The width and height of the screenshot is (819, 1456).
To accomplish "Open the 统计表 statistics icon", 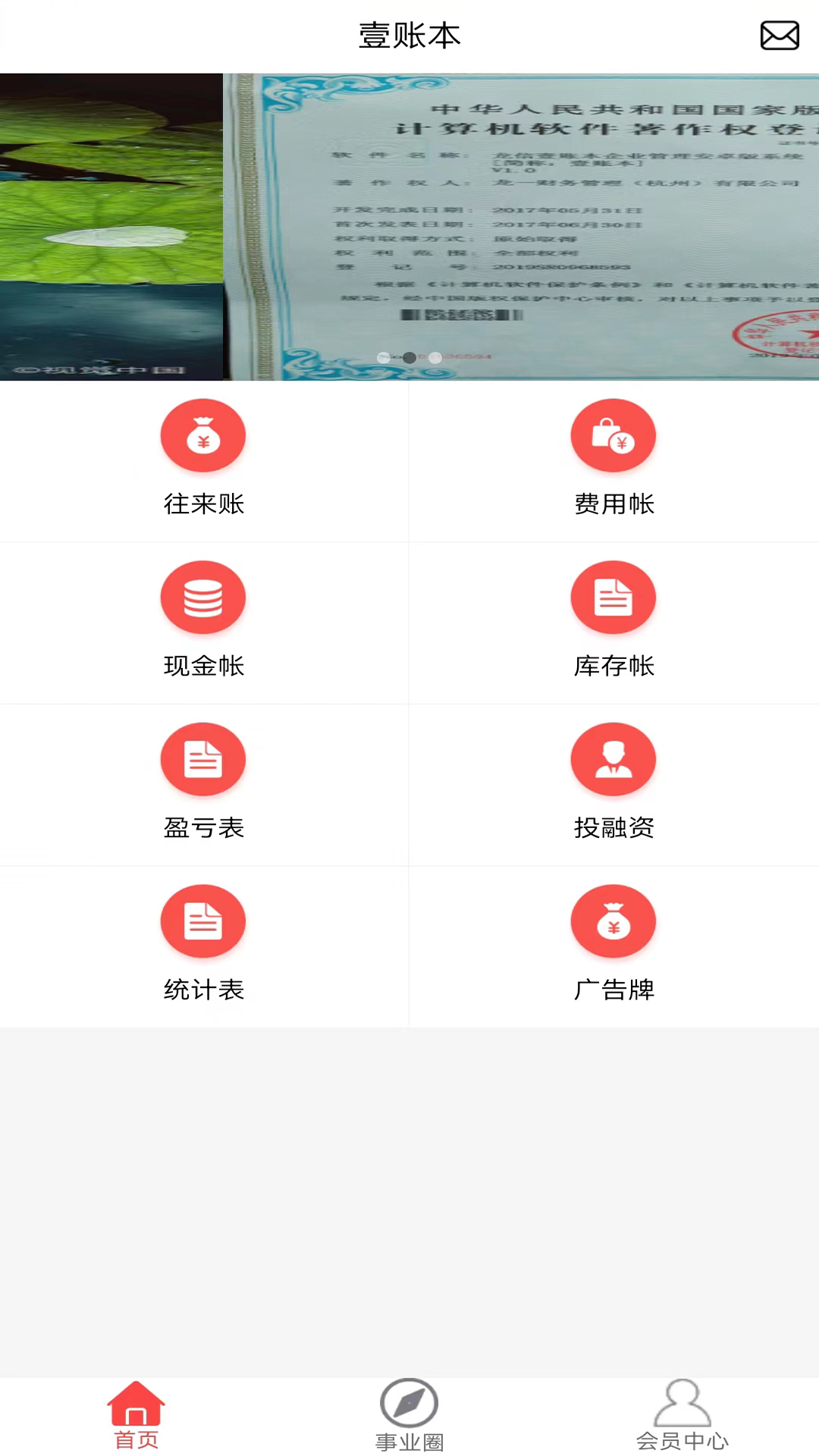I will pos(202,921).
